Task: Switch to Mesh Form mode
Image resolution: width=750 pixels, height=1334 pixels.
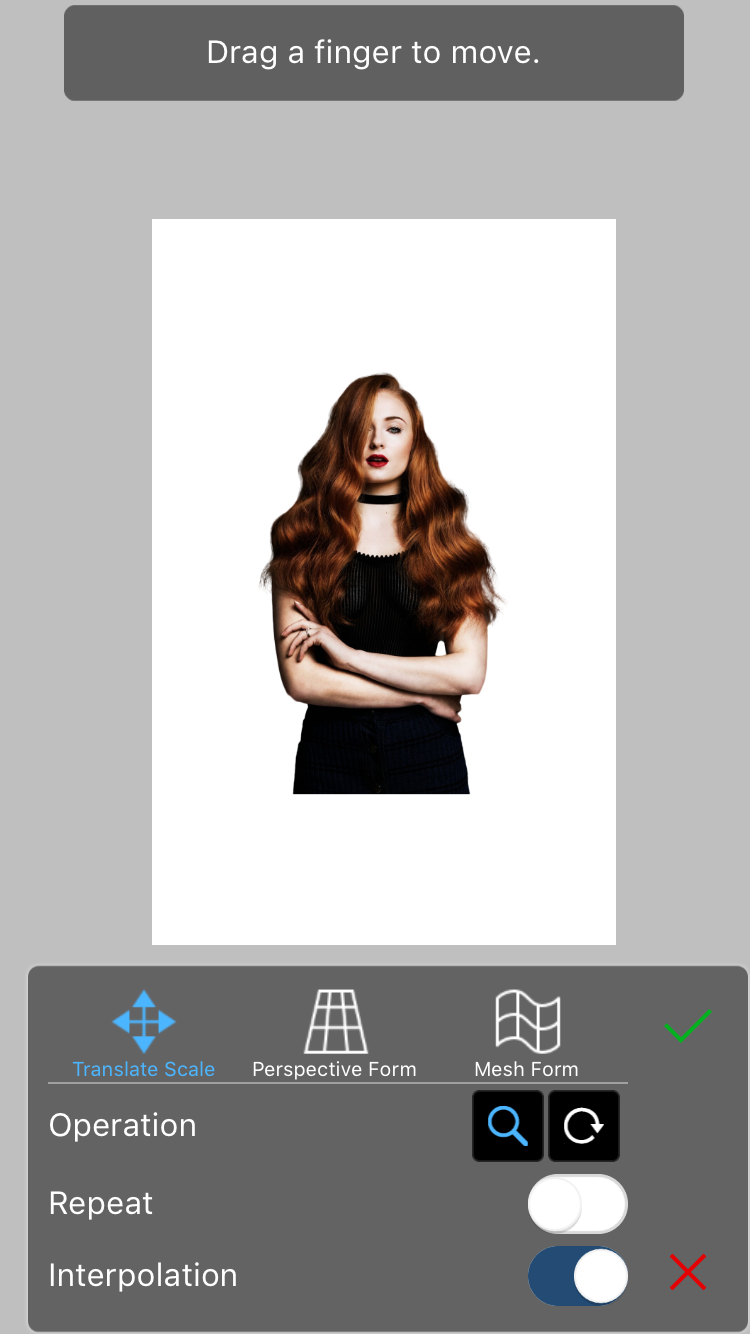Action: (x=526, y=1034)
